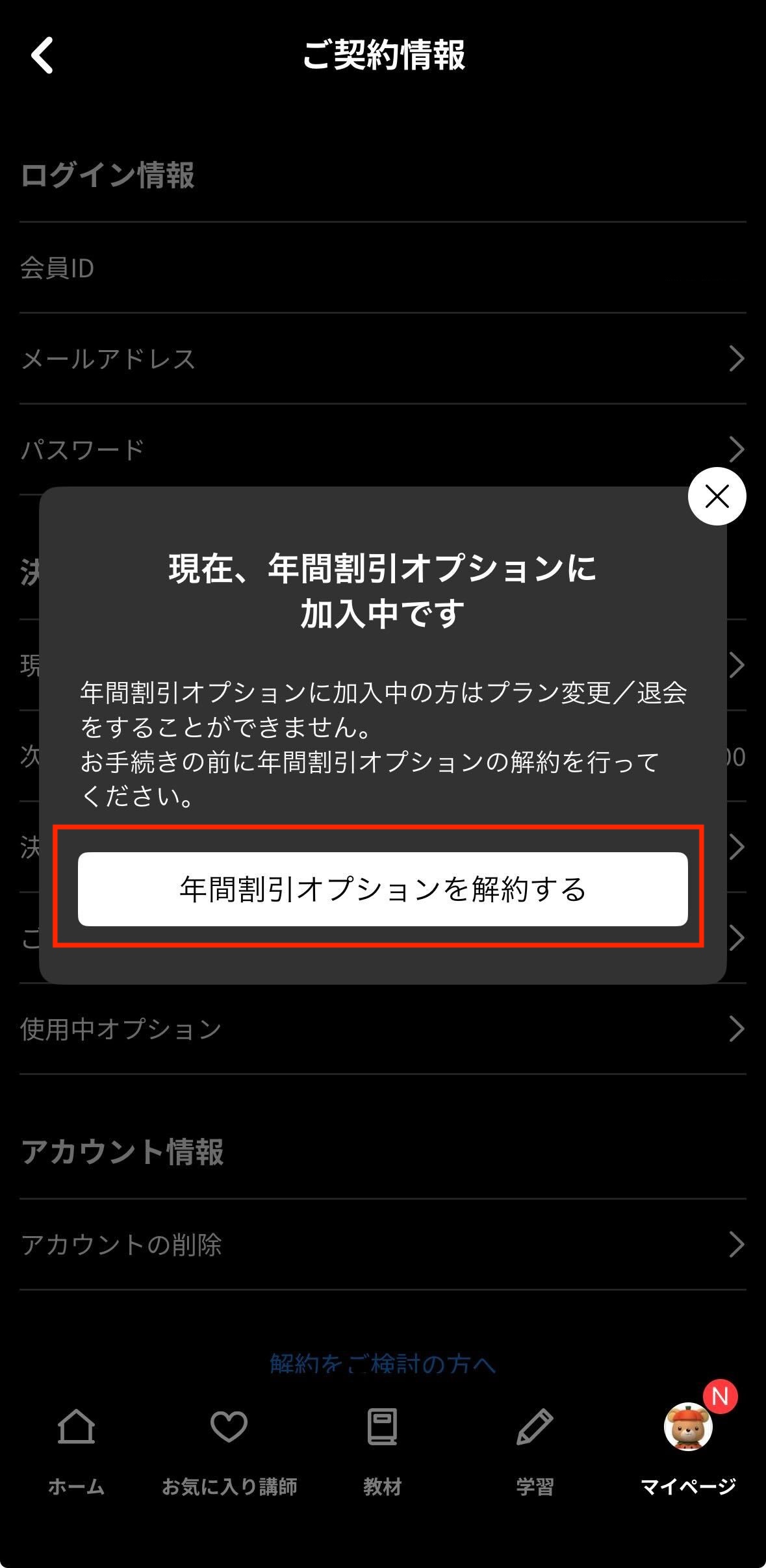Image resolution: width=766 pixels, height=1568 pixels.
Task: Tap 年間割引オプションを解約する button
Action: click(x=383, y=889)
